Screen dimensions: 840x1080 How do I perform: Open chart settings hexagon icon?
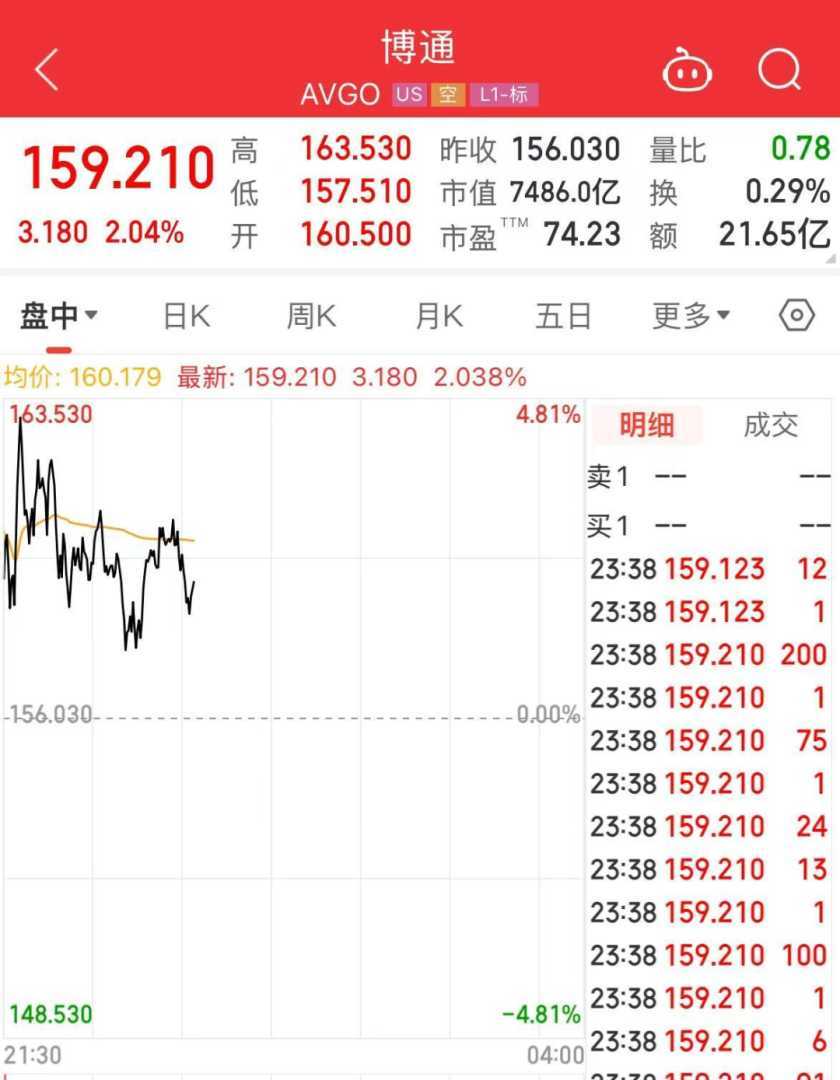796,317
